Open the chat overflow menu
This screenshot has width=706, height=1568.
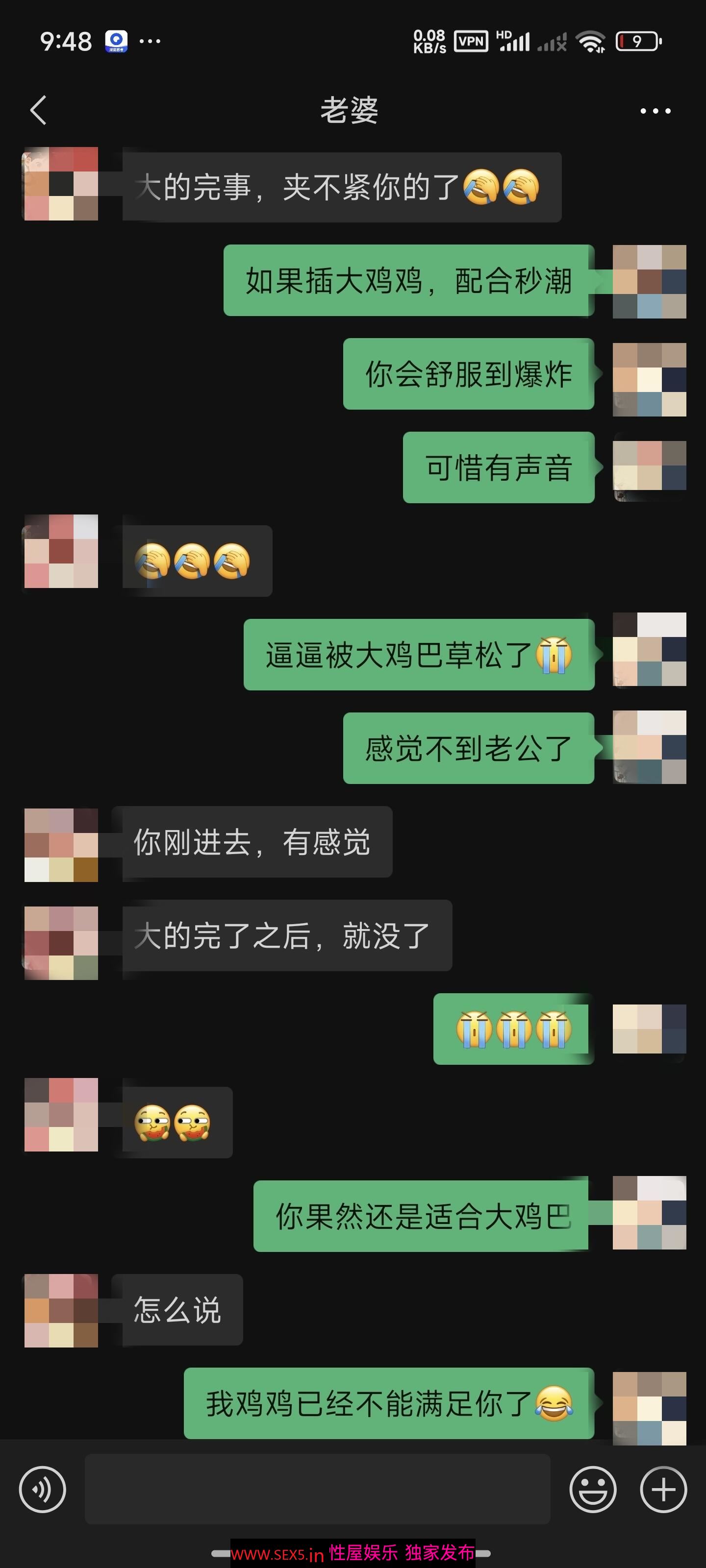(655, 111)
